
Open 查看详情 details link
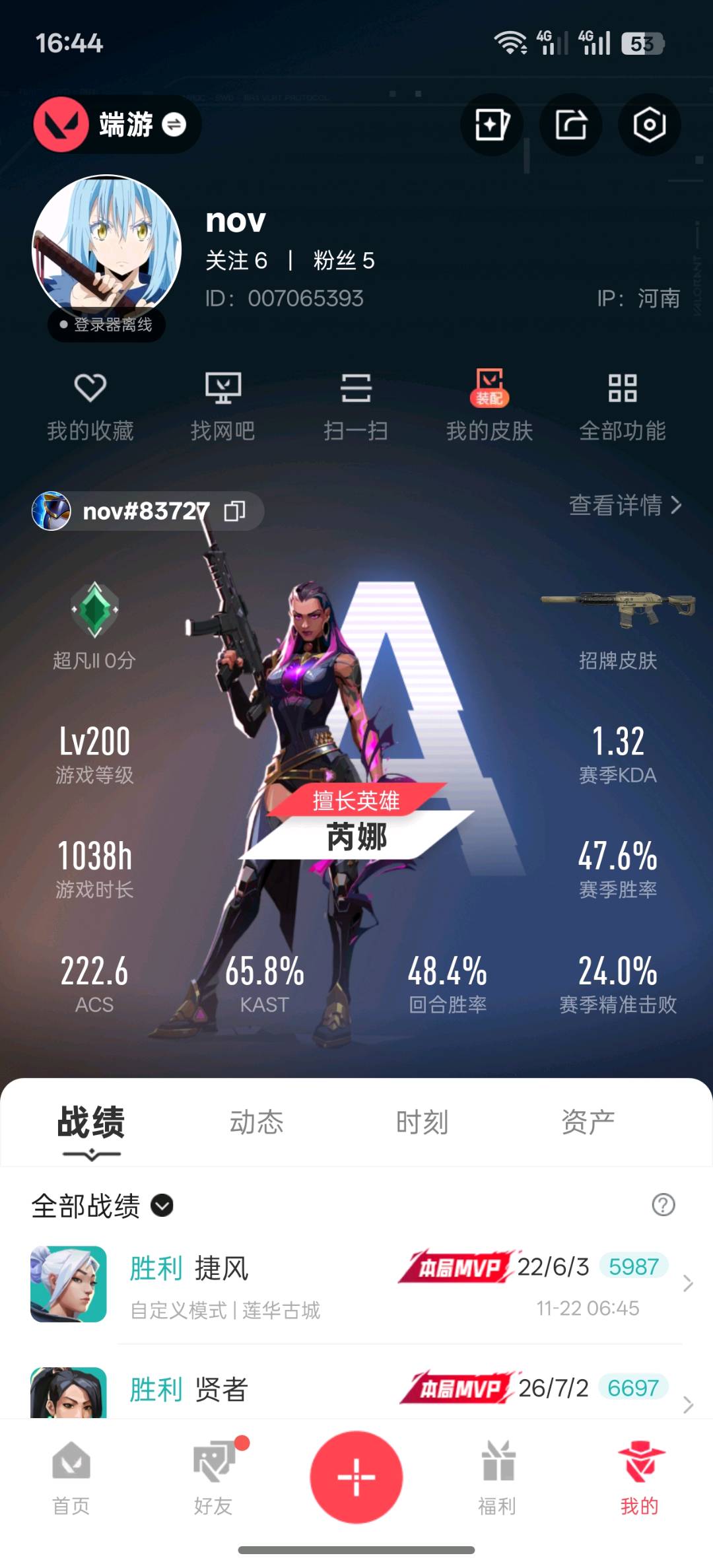(625, 505)
